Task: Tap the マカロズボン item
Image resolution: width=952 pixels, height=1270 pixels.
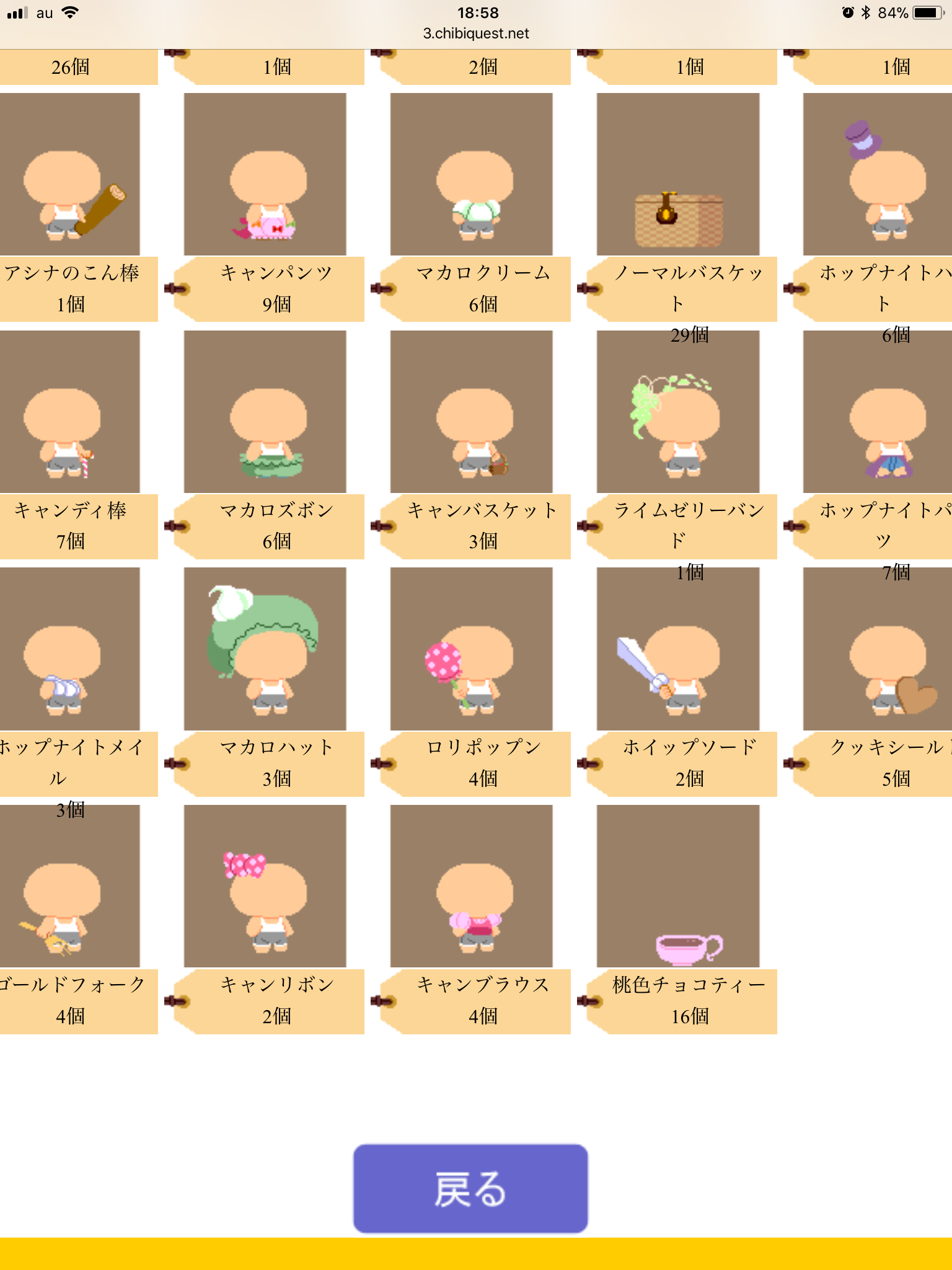Action: (x=265, y=412)
